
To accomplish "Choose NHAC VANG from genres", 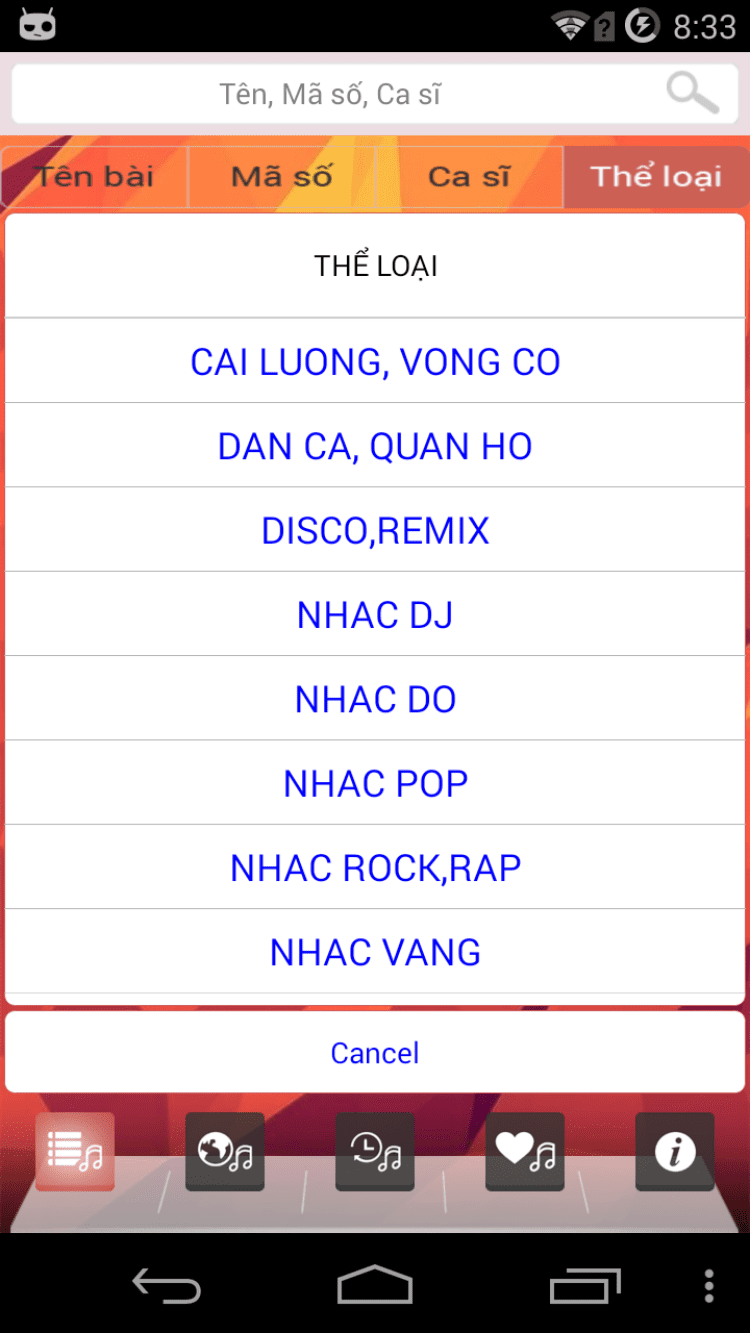I will [x=375, y=952].
